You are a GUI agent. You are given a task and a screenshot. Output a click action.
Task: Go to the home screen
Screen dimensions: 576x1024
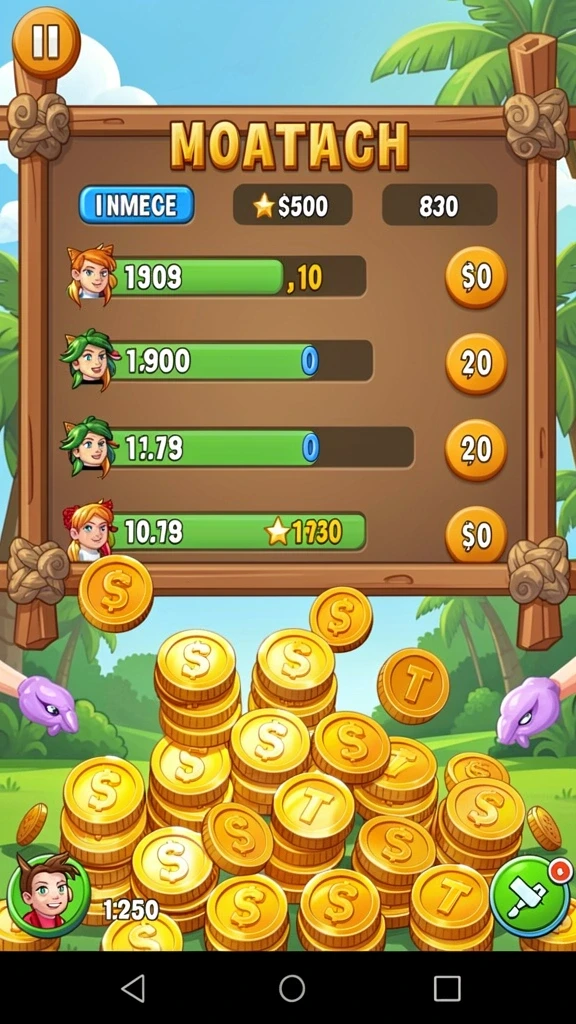tap(292, 989)
